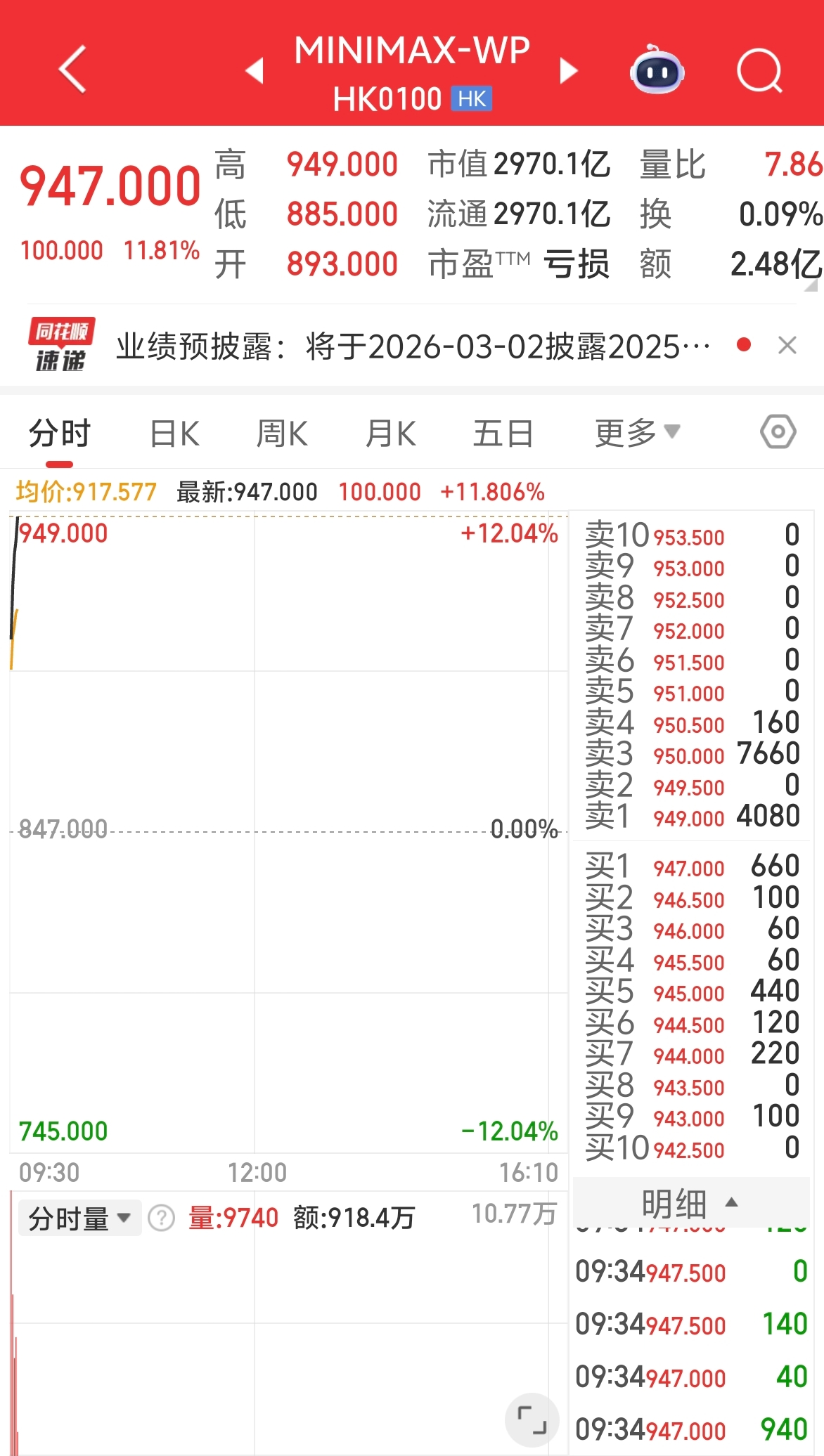824x1456 pixels.
Task: Enlarge the chart to fullscreen
Action: point(532,1419)
